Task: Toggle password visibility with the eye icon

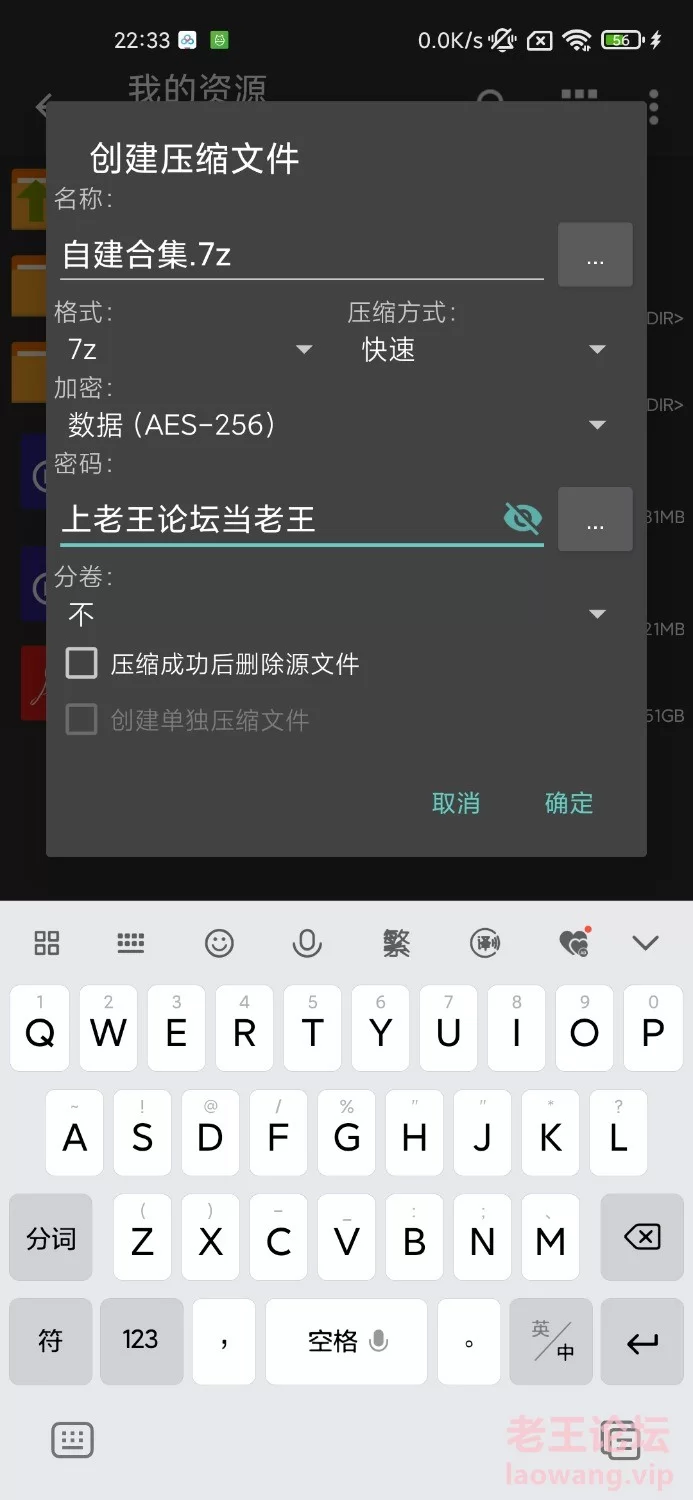Action: pos(522,518)
